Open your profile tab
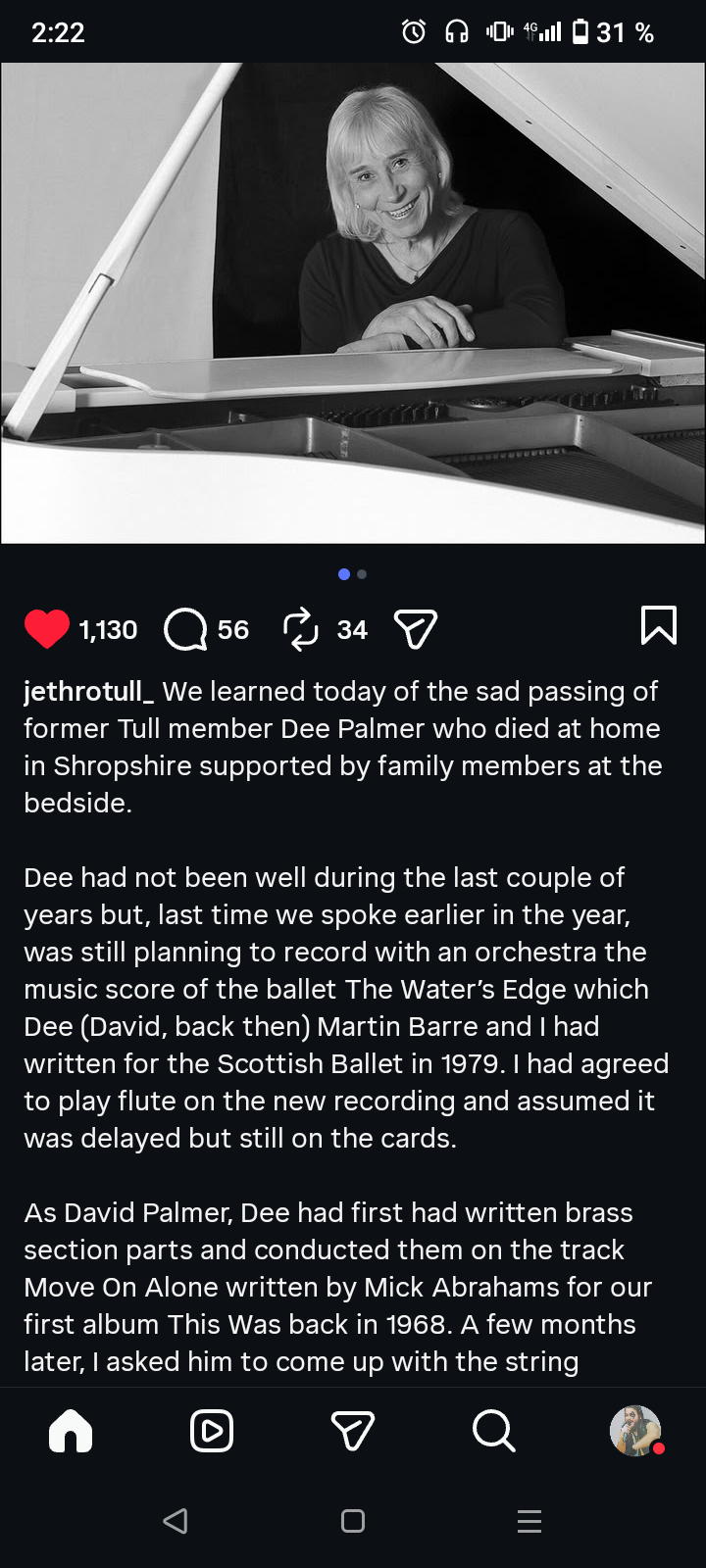 pos(635,1432)
